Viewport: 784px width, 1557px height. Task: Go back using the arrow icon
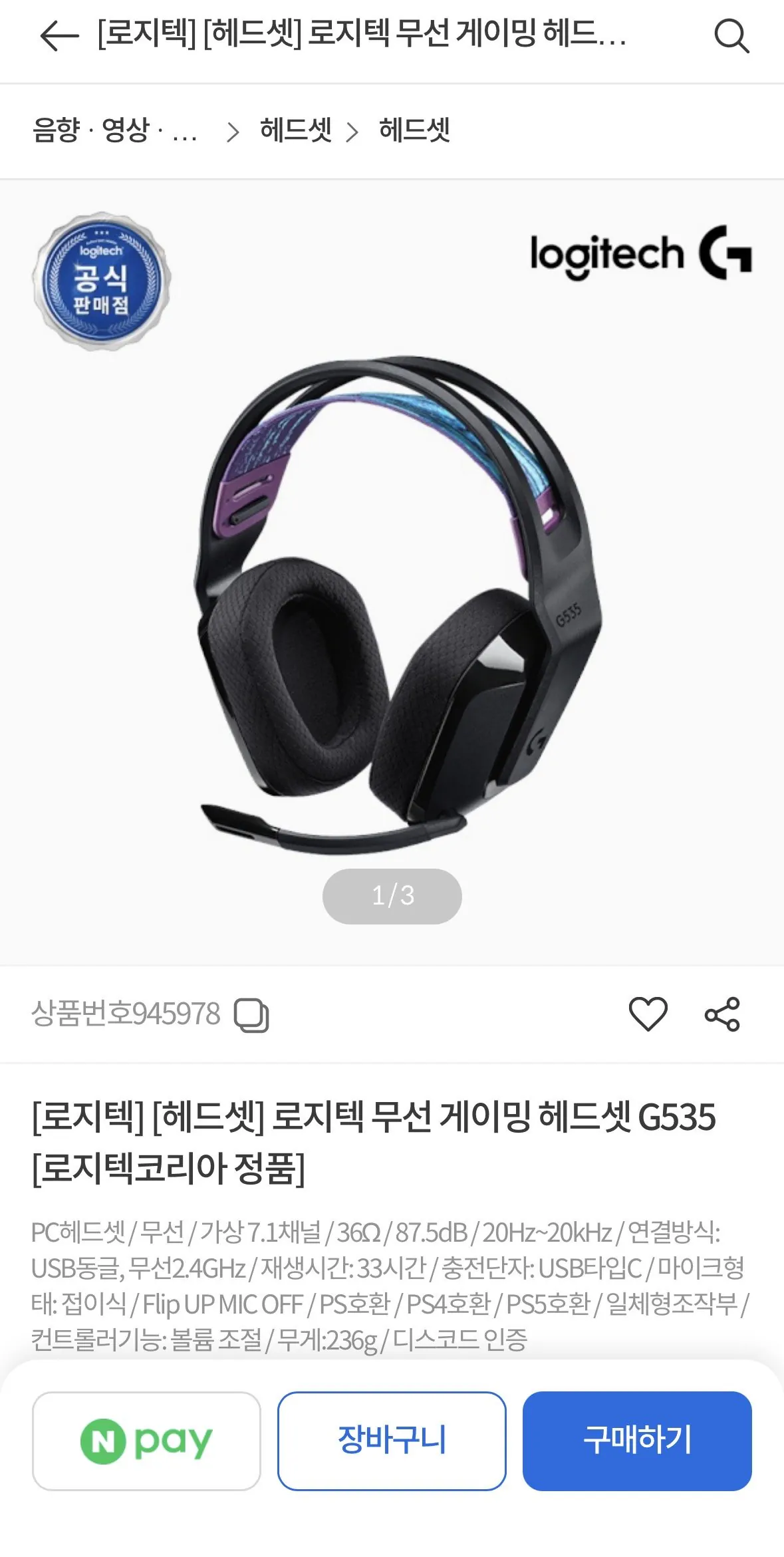click(59, 35)
